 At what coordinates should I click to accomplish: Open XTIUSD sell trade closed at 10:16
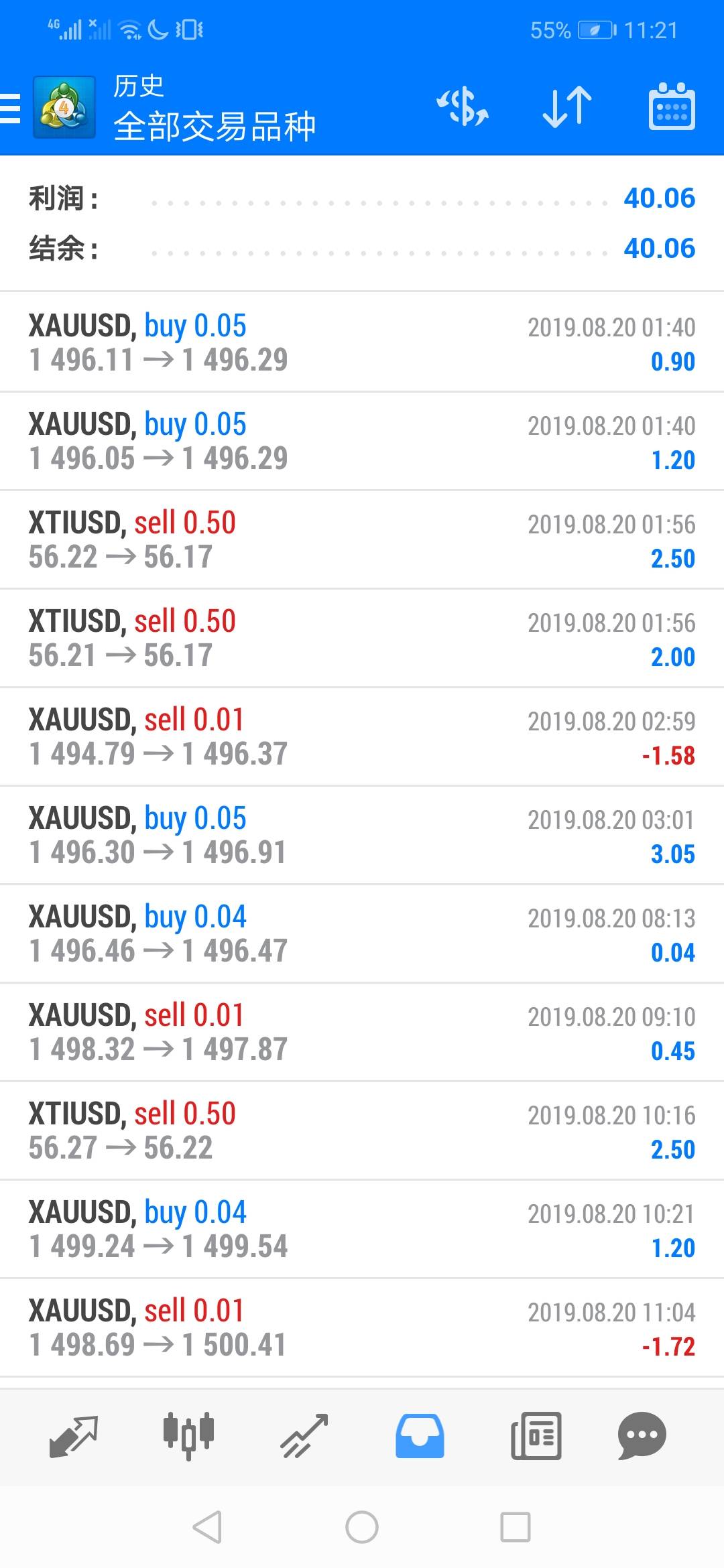[x=362, y=1130]
